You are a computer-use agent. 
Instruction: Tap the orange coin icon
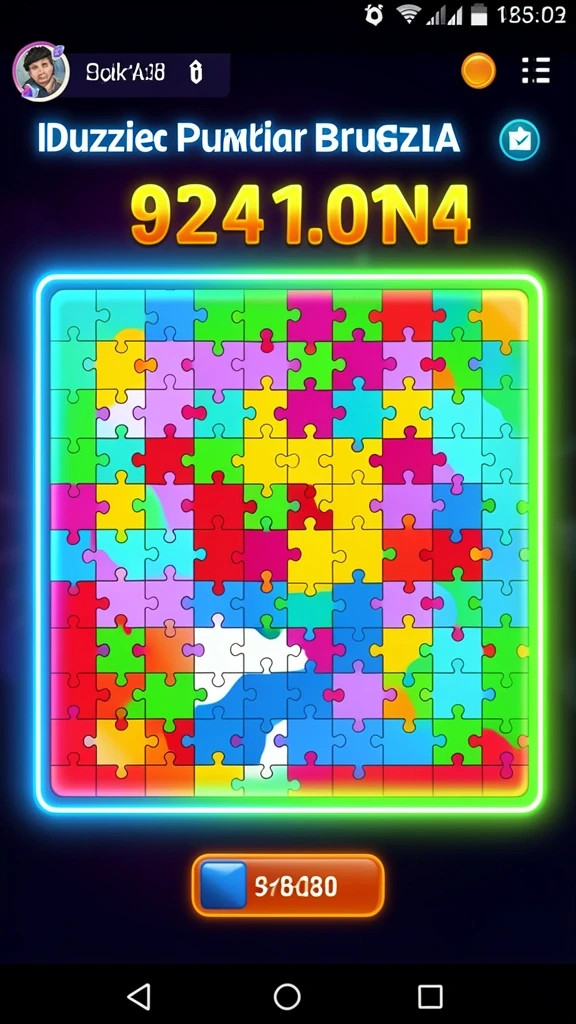(x=478, y=71)
